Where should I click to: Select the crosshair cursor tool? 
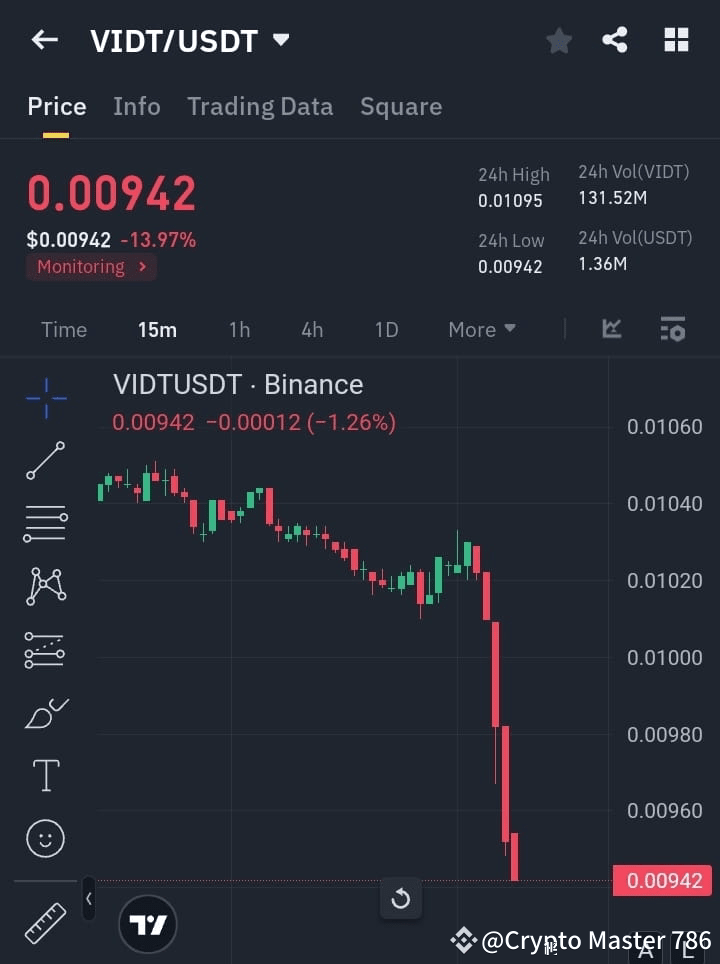[45, 398]
